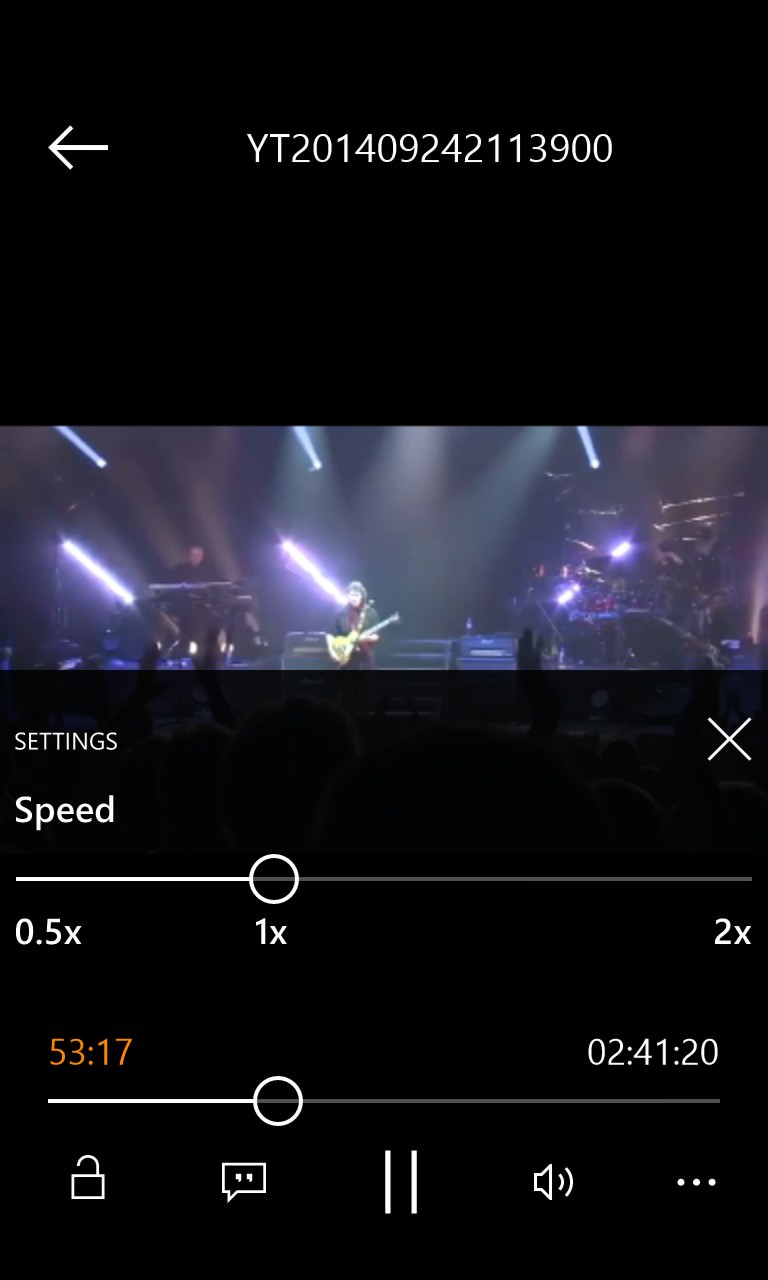Image resolution: width=768 pixels, height=1280 pixels.
Task: Open the volume control
Action: (x=553, y=1182)
